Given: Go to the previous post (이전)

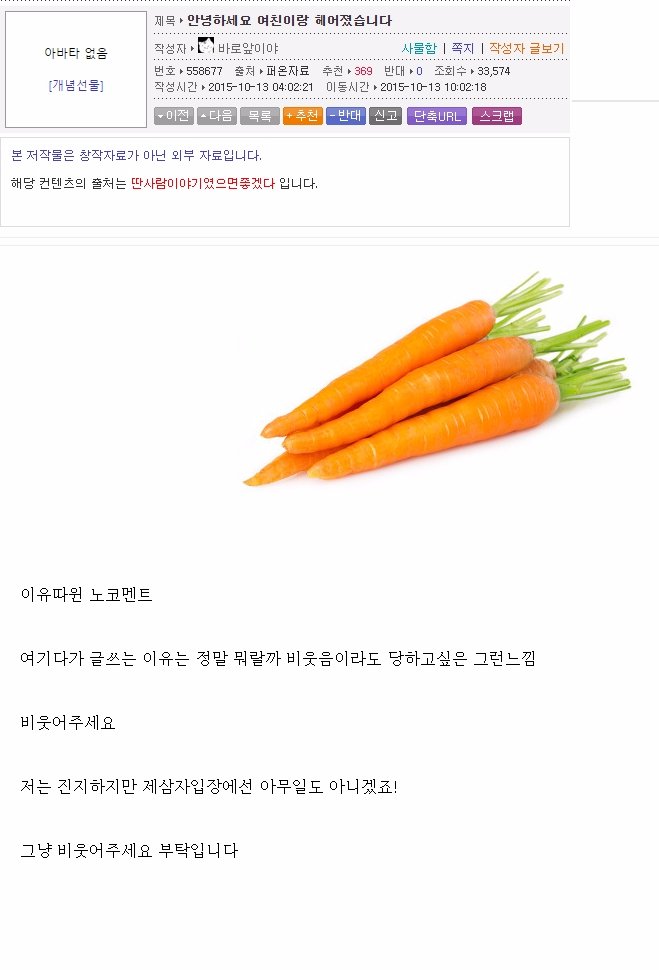Looking at the screenshot, I should 173,116.
